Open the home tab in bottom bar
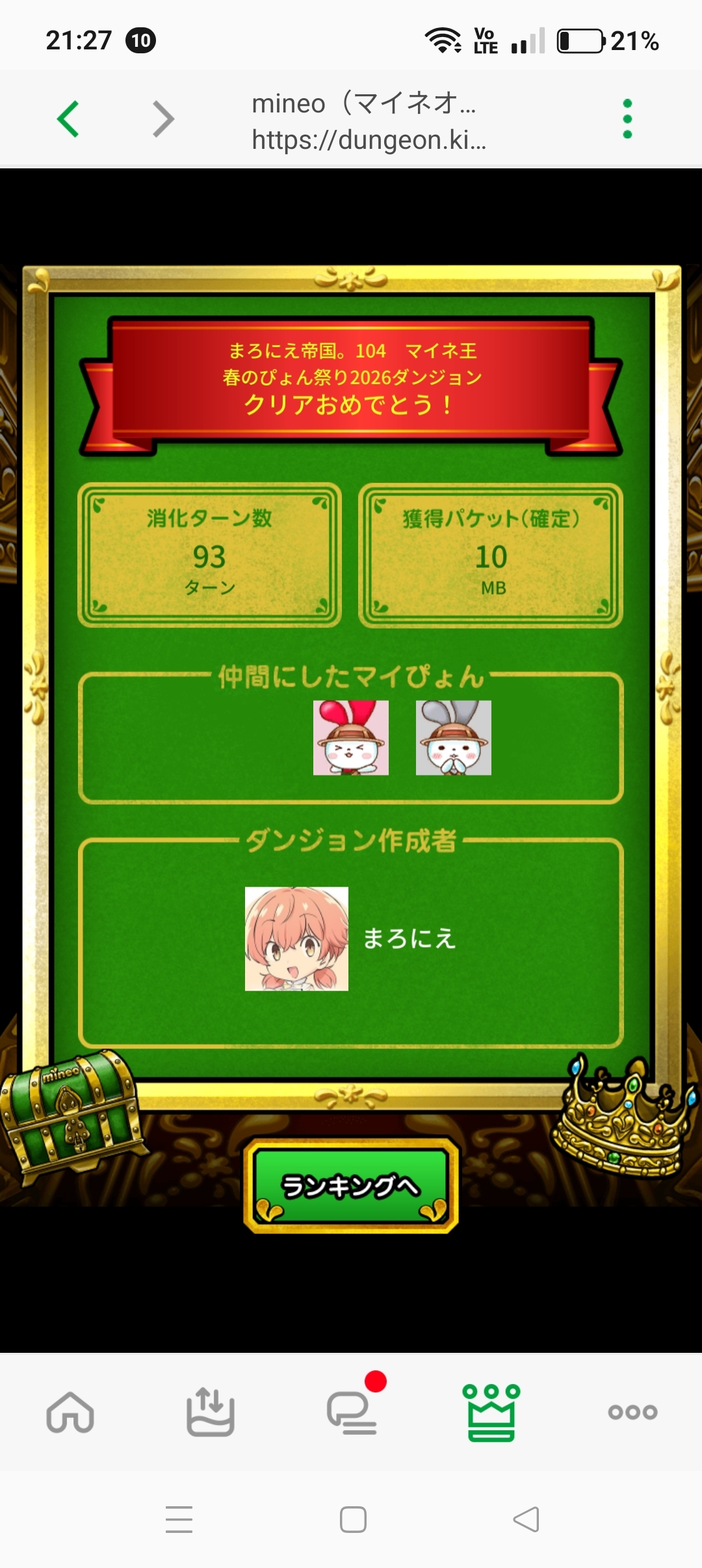This screenshot has width=702, height=1568. pos(70,1412)
